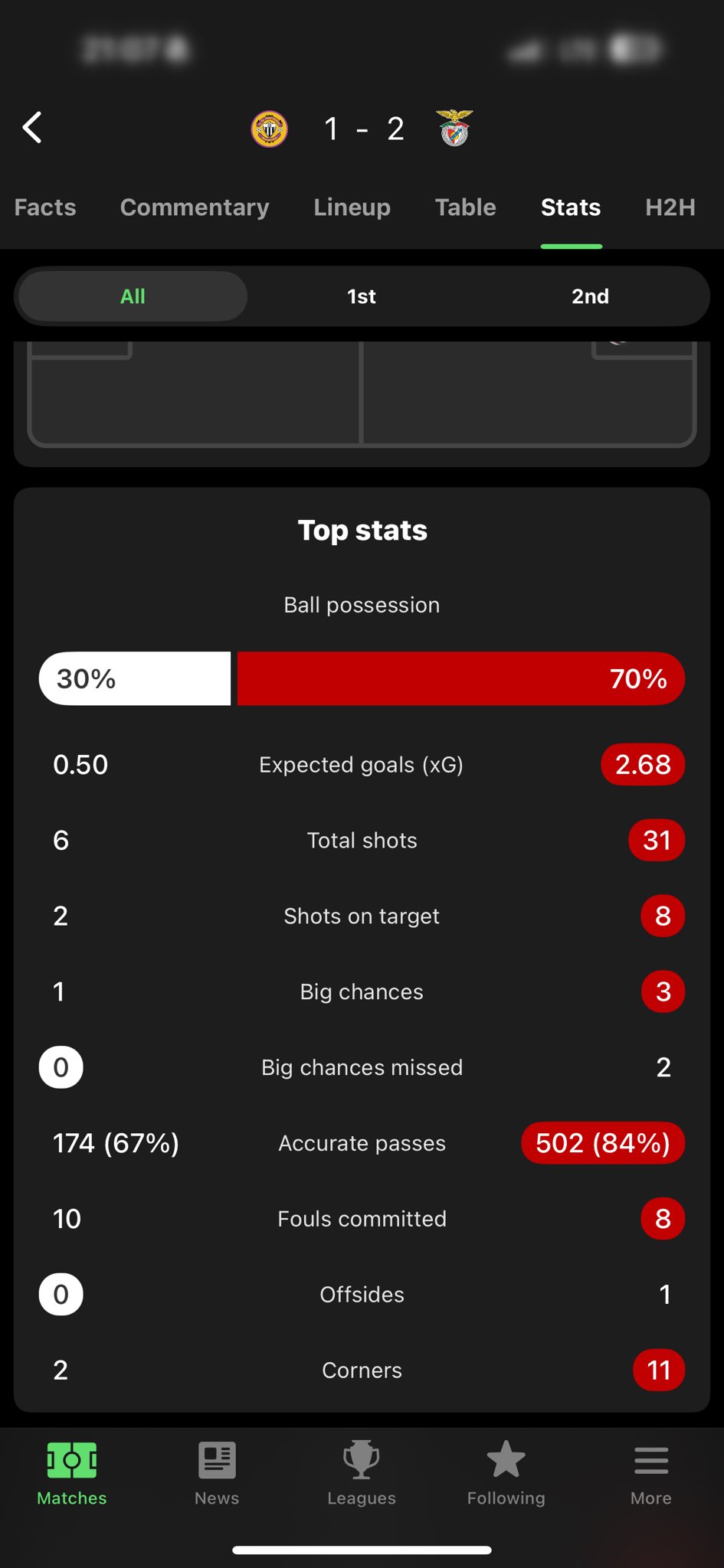Screen dimensions: 724x1568
Task: Open the Commentary tab
Action: tap(195, 207)
